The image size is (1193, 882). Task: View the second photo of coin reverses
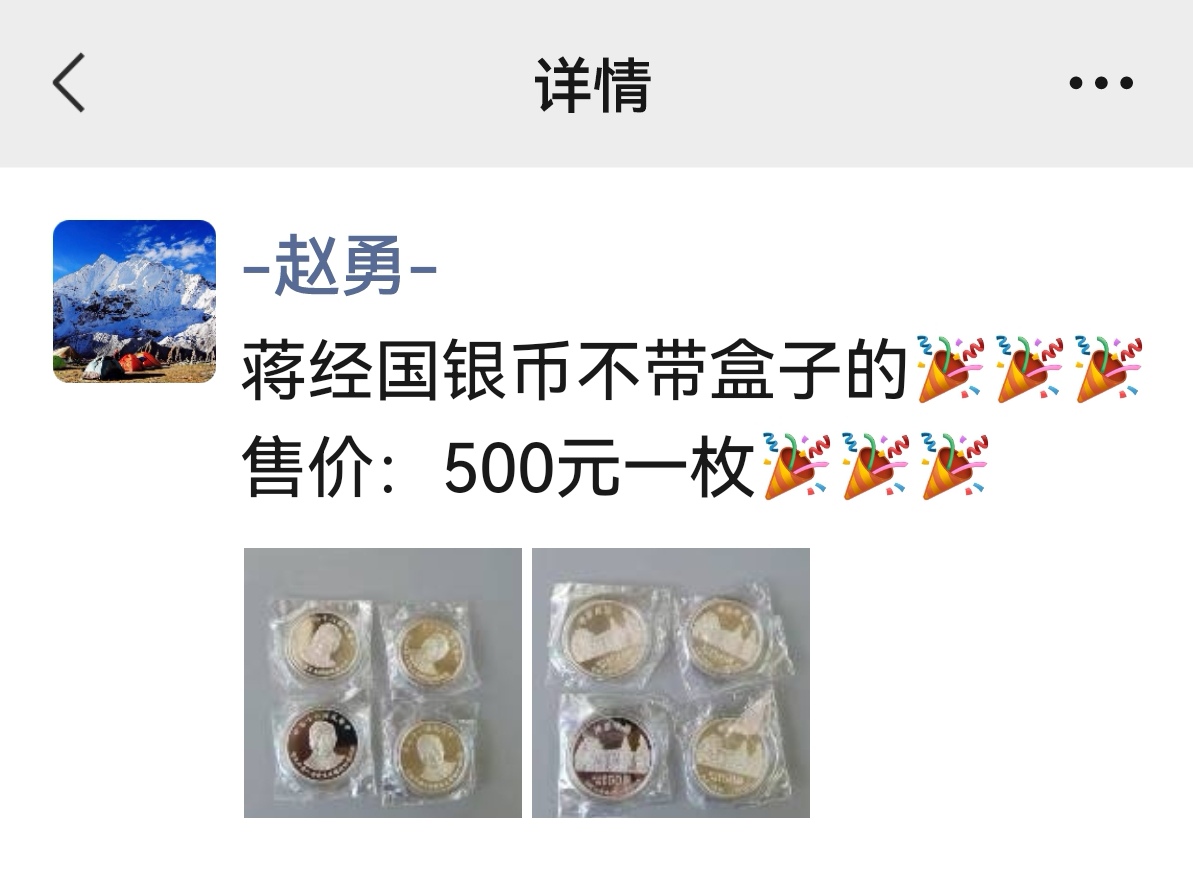click(671, 683)
